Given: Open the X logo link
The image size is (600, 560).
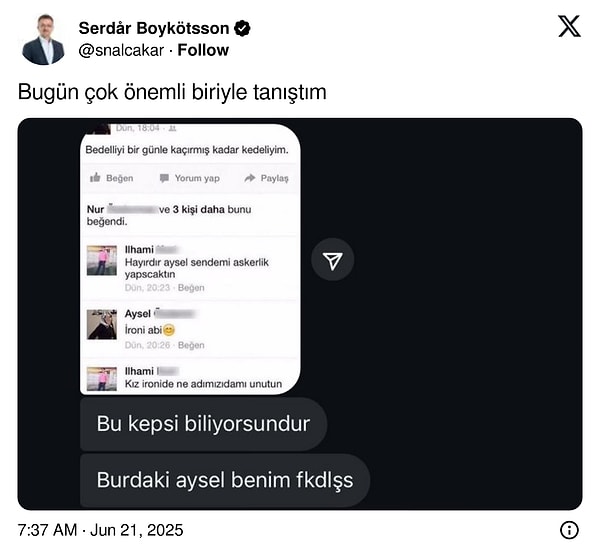Looking at the screenshot, I should pyautogui.click(x=568, y=28).
